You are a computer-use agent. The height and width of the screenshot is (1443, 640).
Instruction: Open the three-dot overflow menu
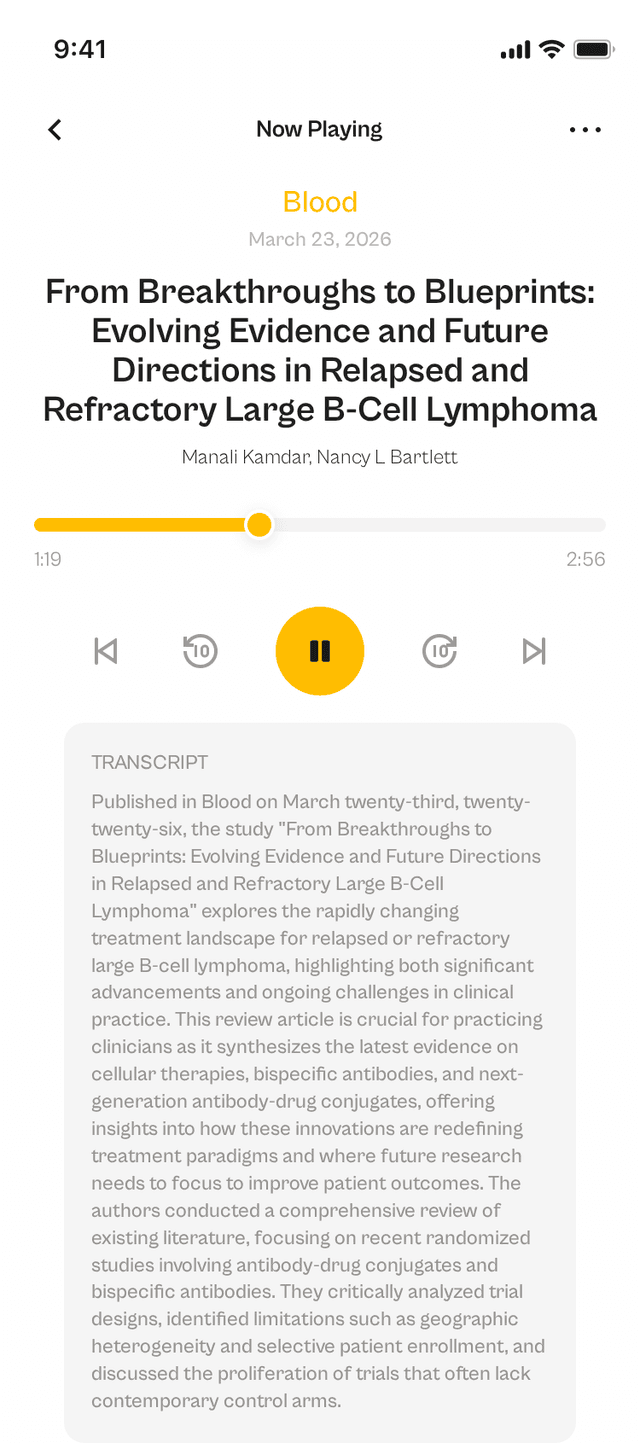pyautogui.click(x=585, y=129)
